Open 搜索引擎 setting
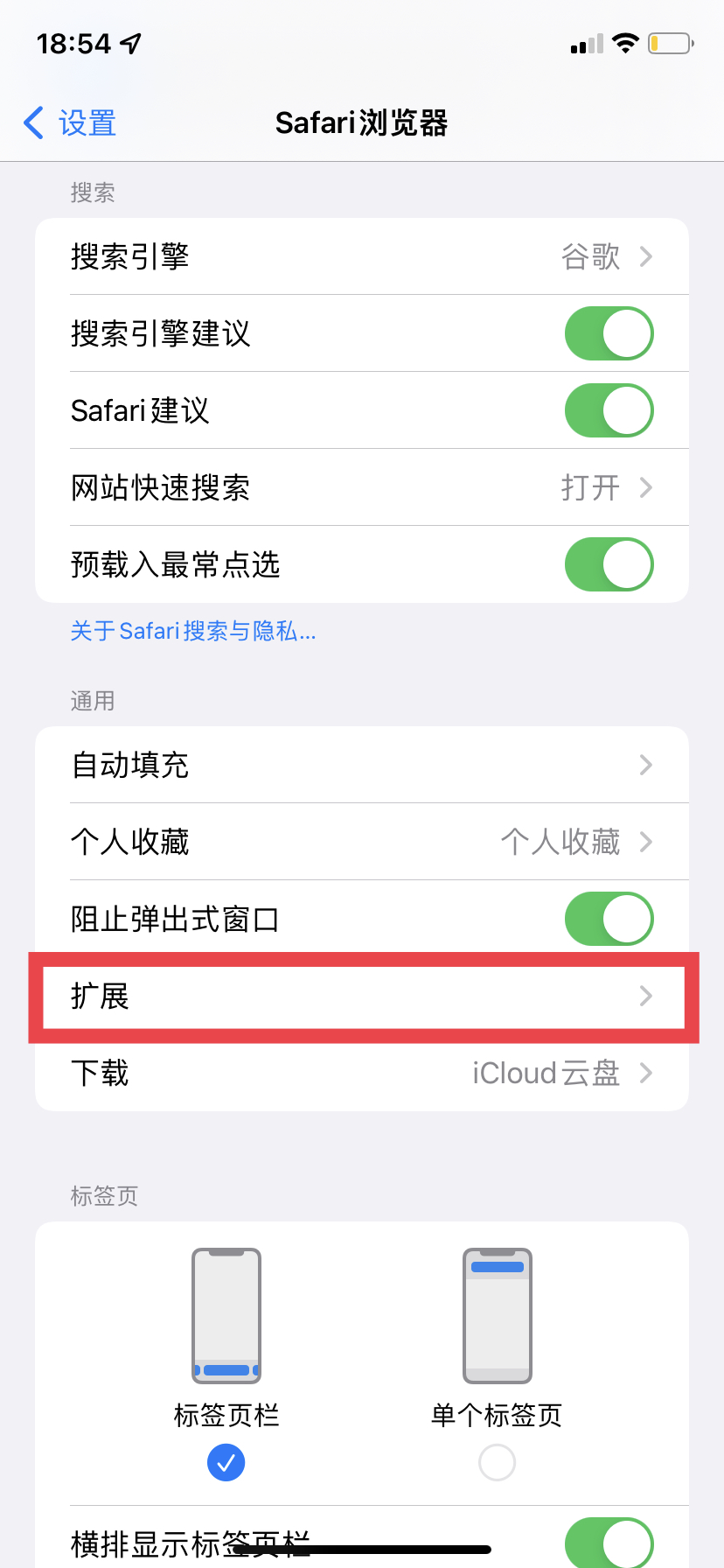Image resolution: width=724 pixels, height=1568 pixels. [362, 256]
